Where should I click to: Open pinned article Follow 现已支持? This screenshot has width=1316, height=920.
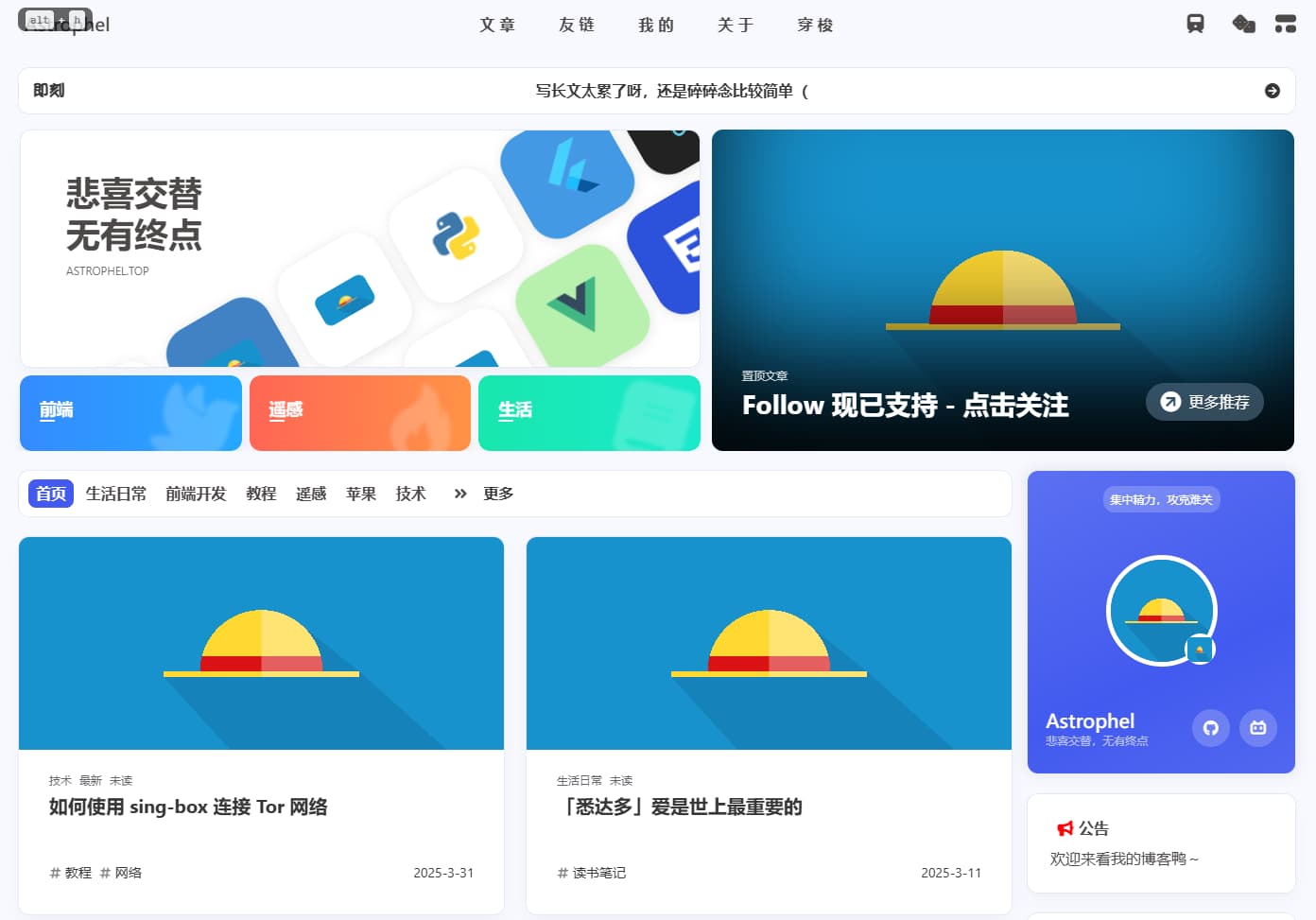(x=905, y=405)
